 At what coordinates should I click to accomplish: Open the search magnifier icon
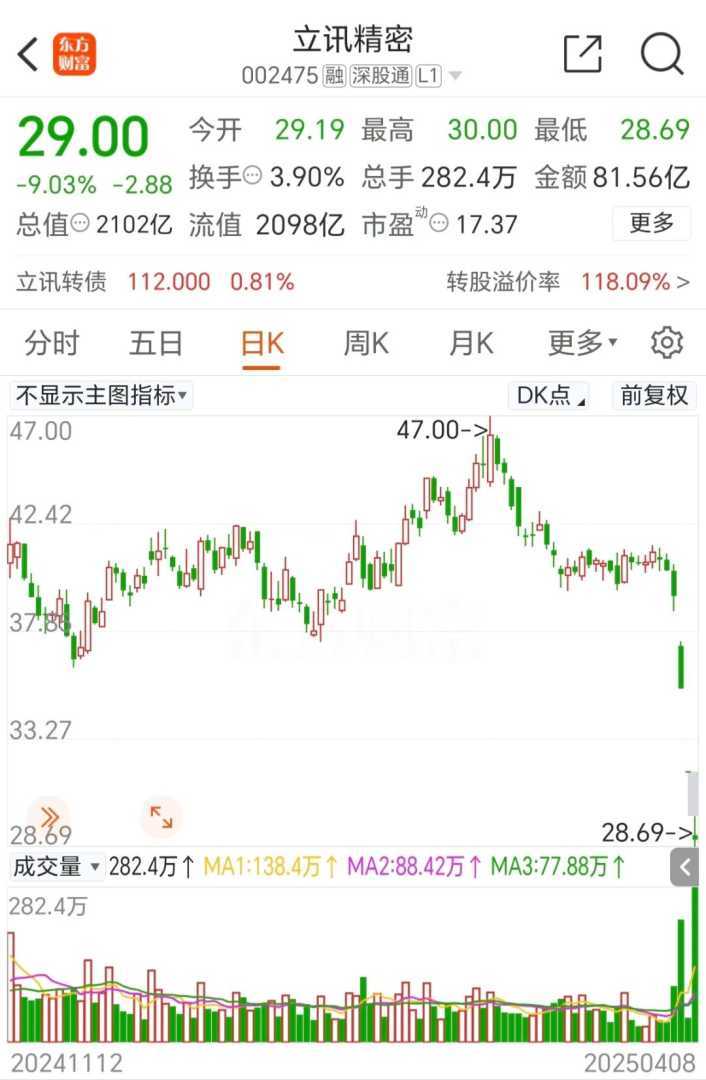click(661, 54)
